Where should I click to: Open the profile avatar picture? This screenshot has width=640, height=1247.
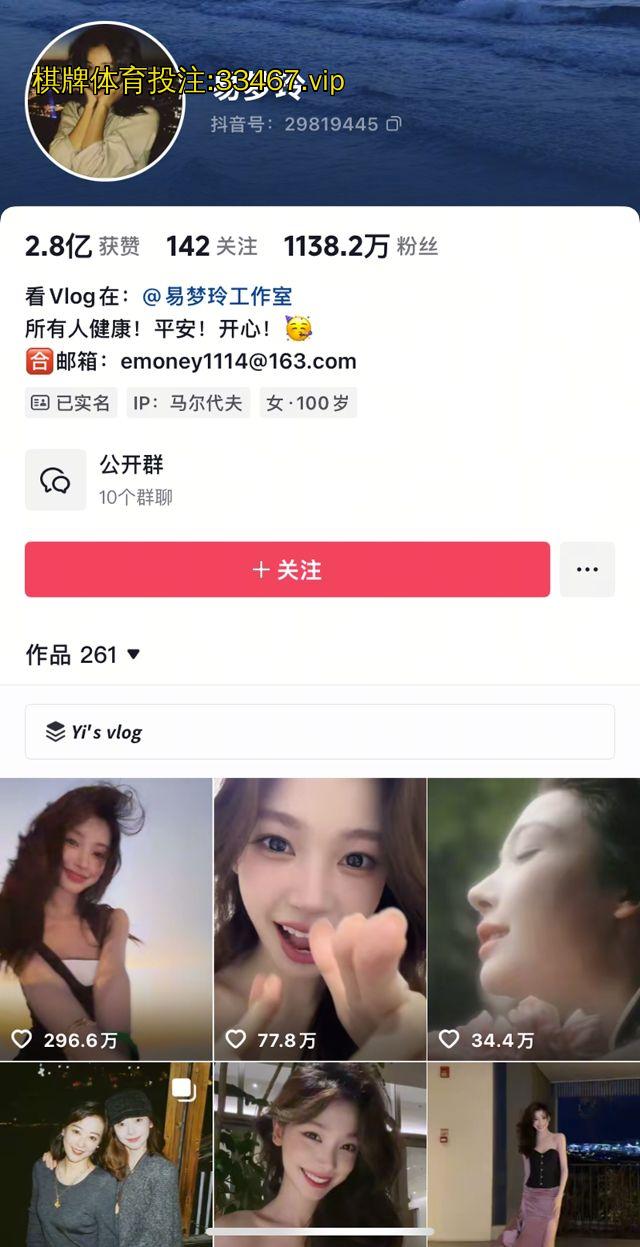pyautogui.click(x=104, y=103)
